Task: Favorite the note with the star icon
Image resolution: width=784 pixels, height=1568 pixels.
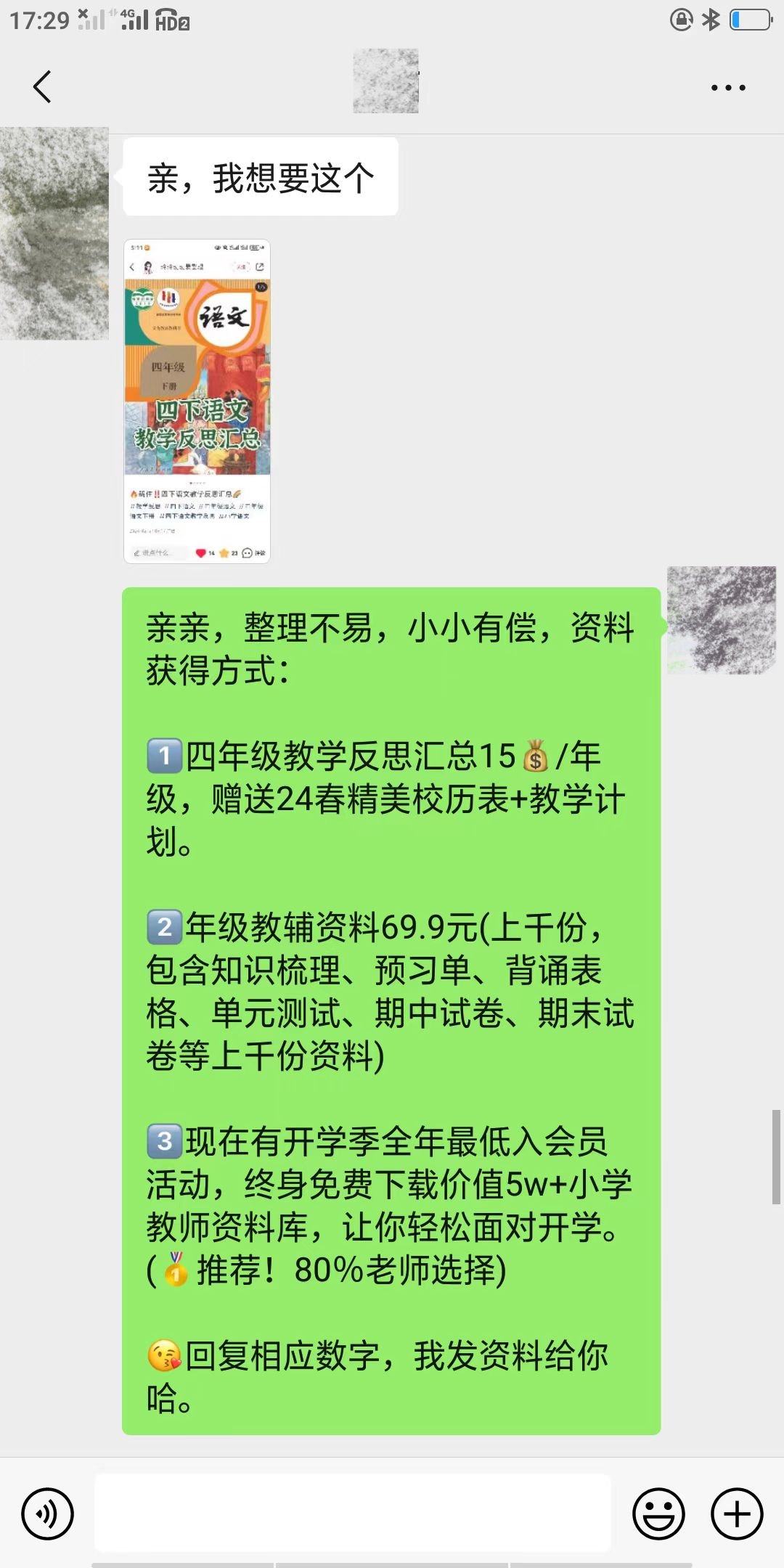Action: pyautogui.click(x=224, y=553)
